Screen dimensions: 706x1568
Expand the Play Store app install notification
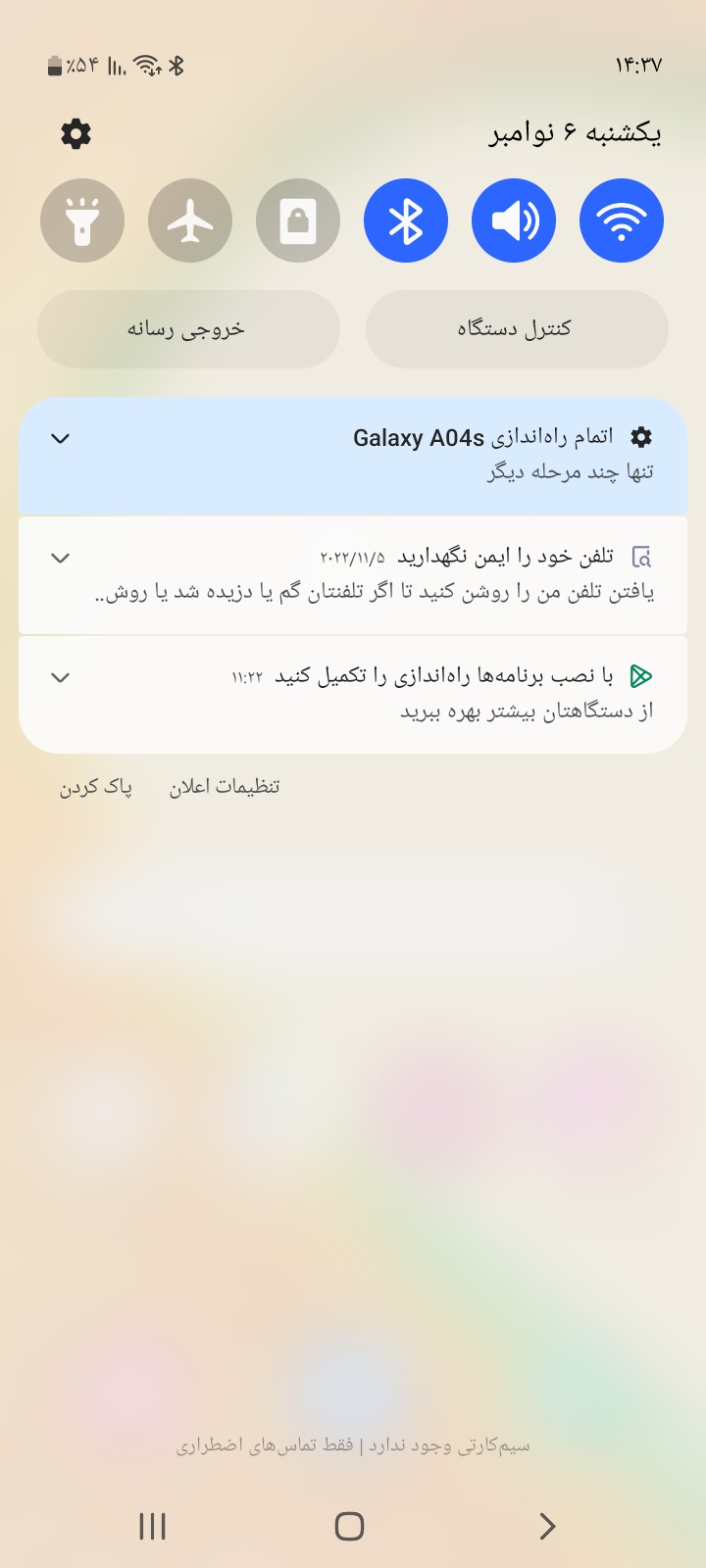tap(61, 677)
